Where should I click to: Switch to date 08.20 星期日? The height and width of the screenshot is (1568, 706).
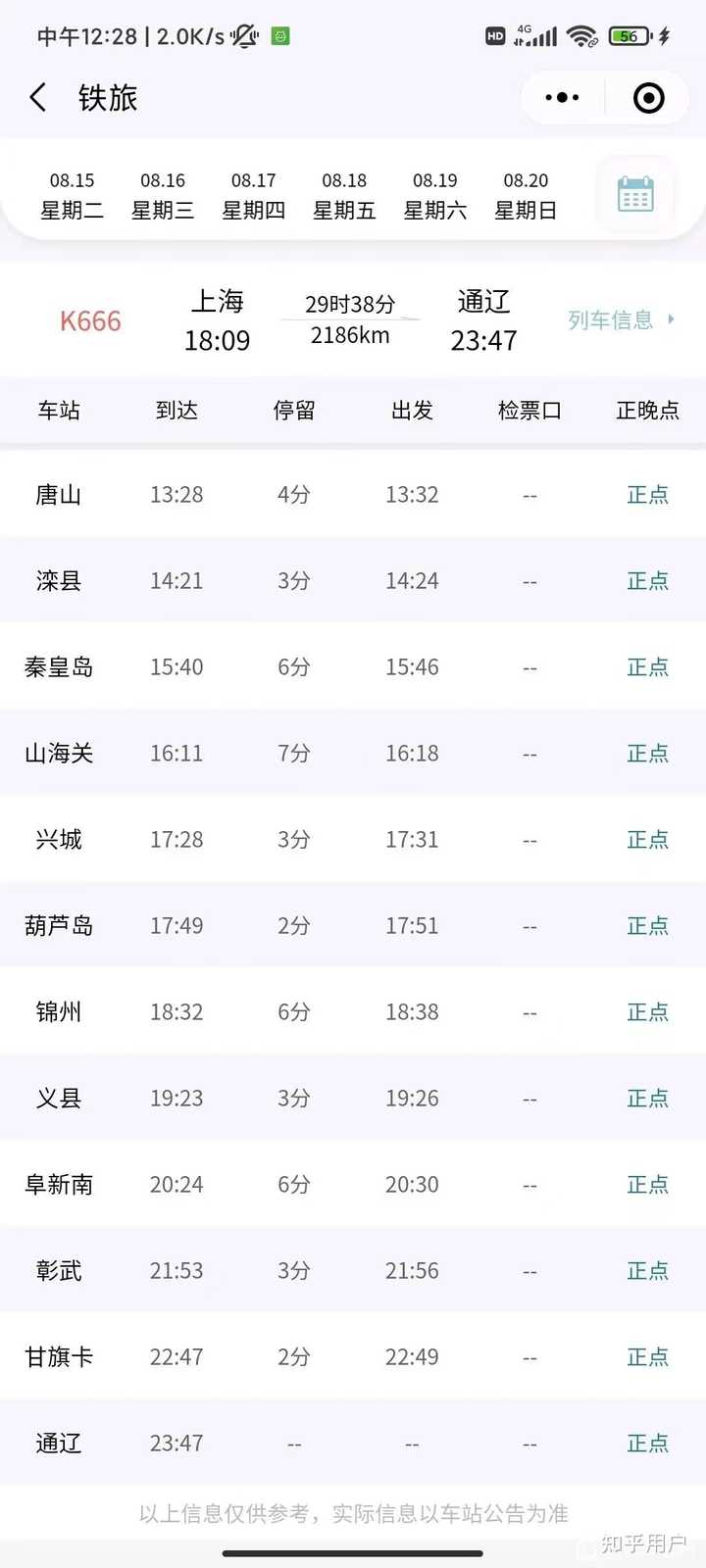coord(526,195)
